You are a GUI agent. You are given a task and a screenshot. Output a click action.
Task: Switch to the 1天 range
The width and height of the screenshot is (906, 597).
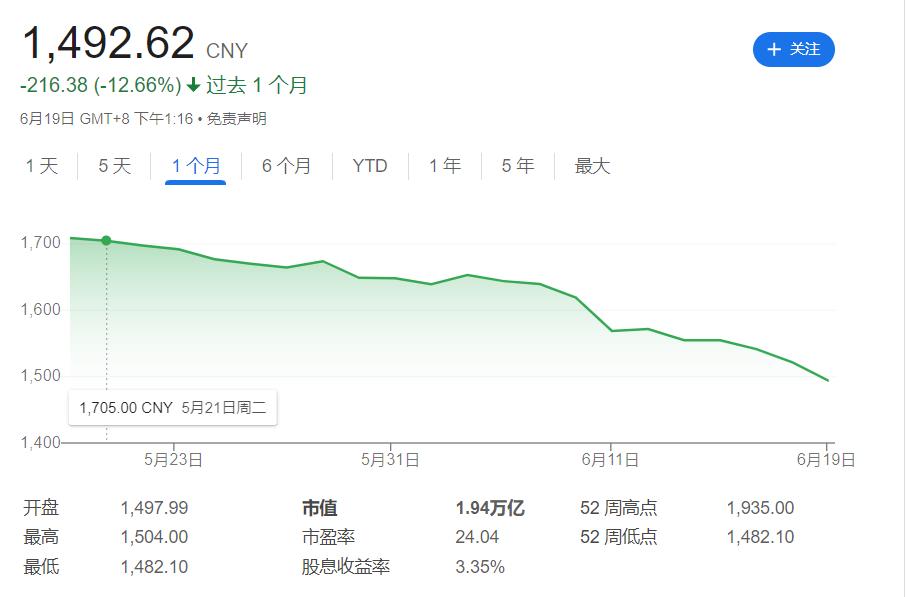click(x=42, y=166)
